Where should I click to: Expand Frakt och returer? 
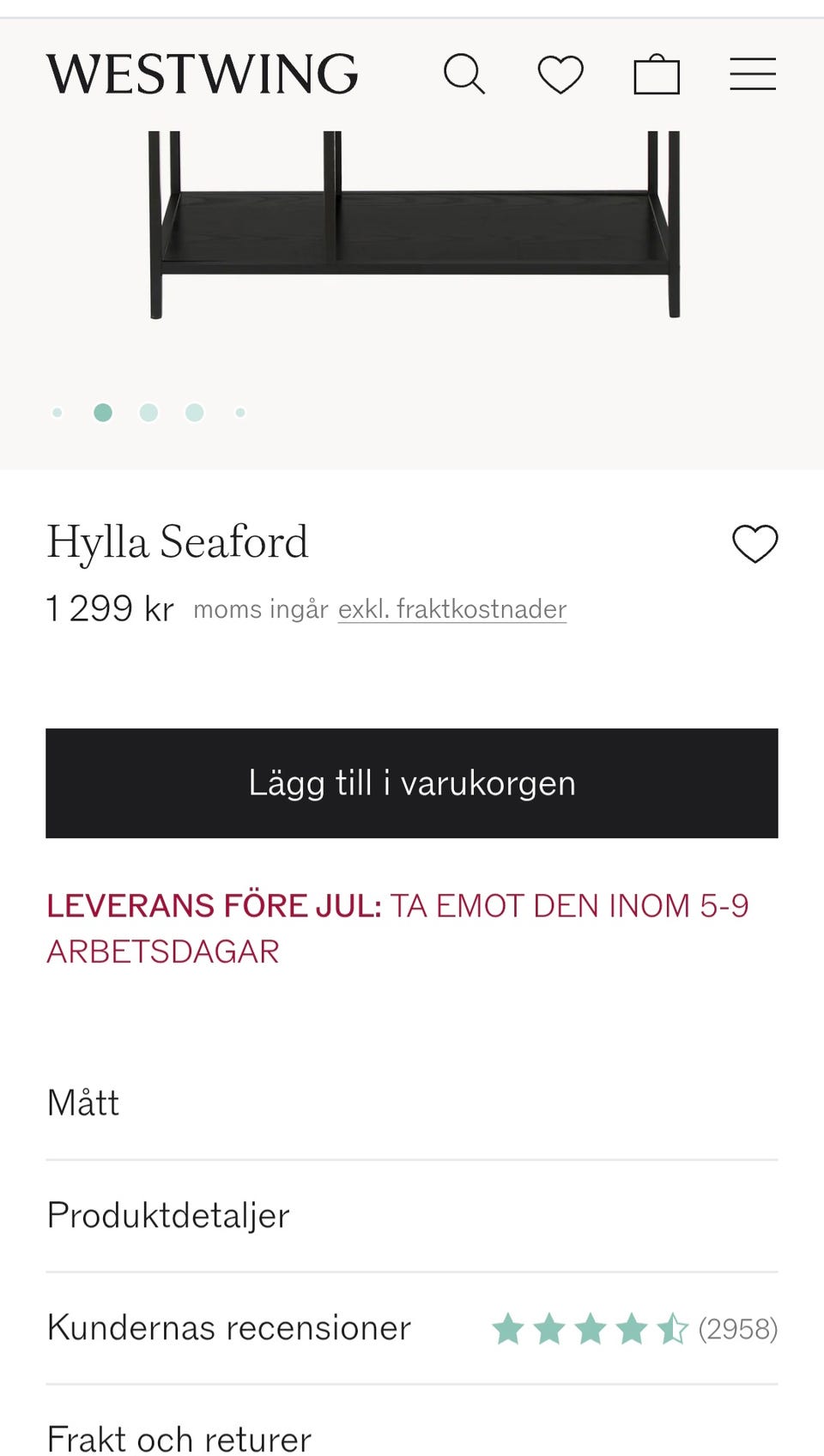[x=412, y=1436]
